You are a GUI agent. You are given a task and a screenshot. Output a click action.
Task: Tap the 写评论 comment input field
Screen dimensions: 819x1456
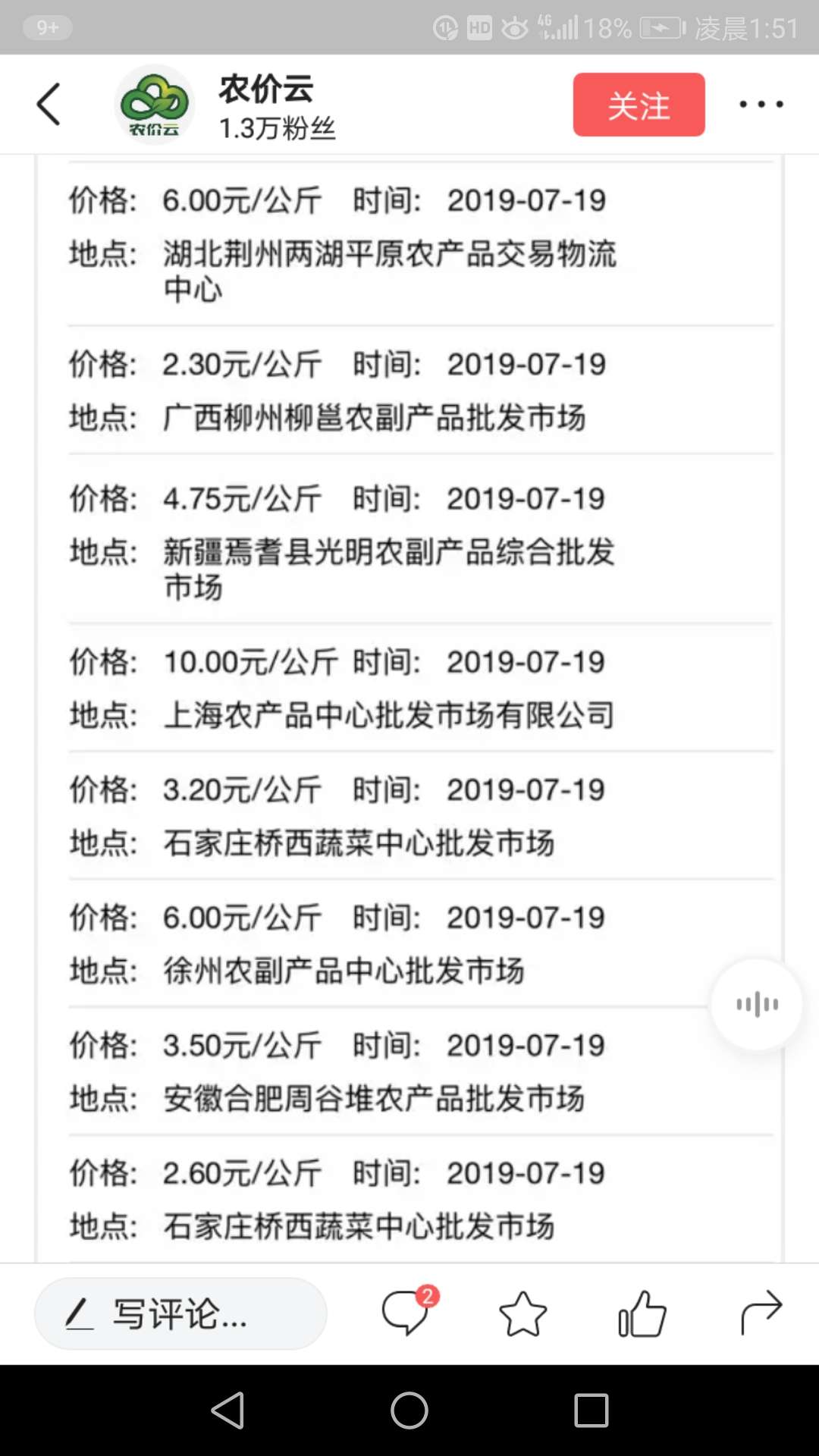click(180, 1313)
